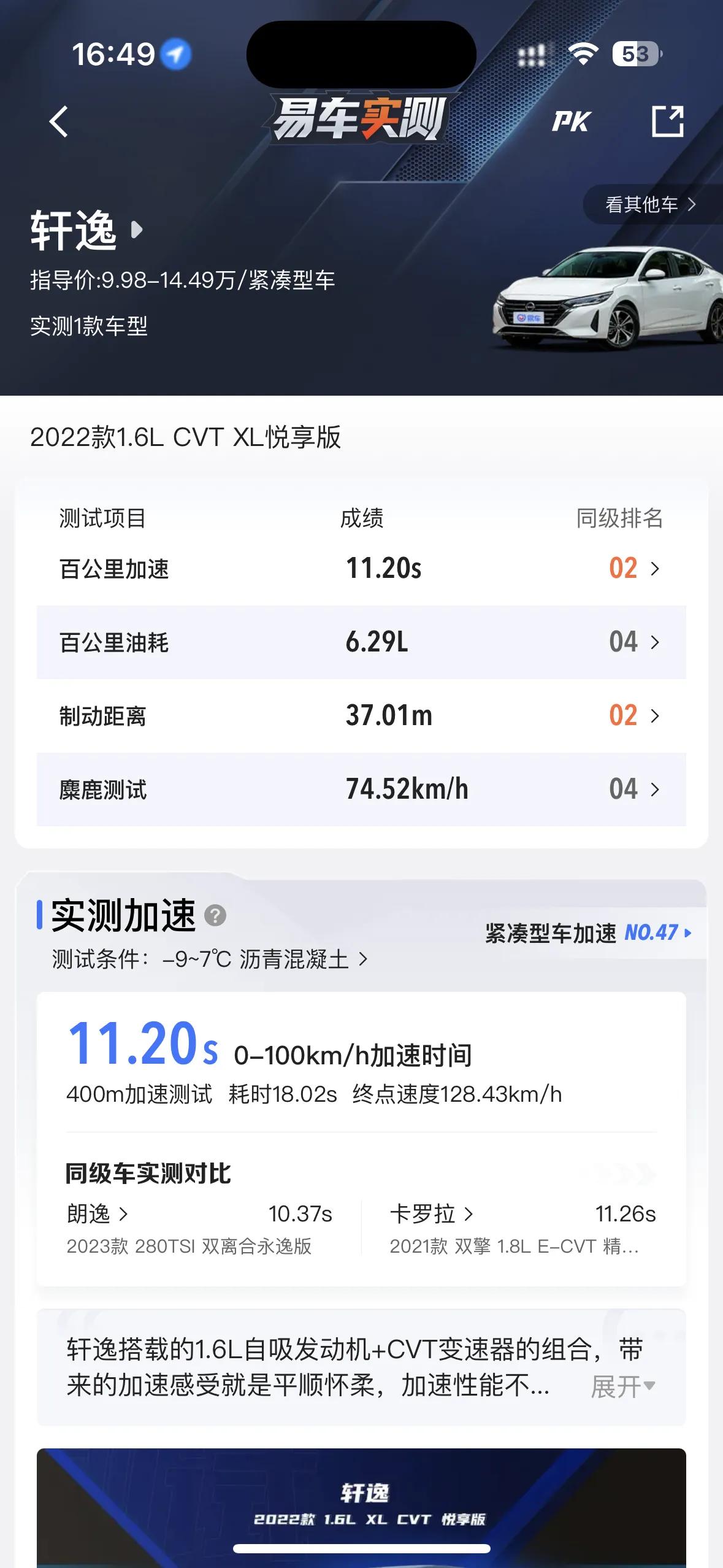Viewport: 723px width, 1568px height.
Task: Open 制动距离 ranking row
Action: [x=634, y=716]
